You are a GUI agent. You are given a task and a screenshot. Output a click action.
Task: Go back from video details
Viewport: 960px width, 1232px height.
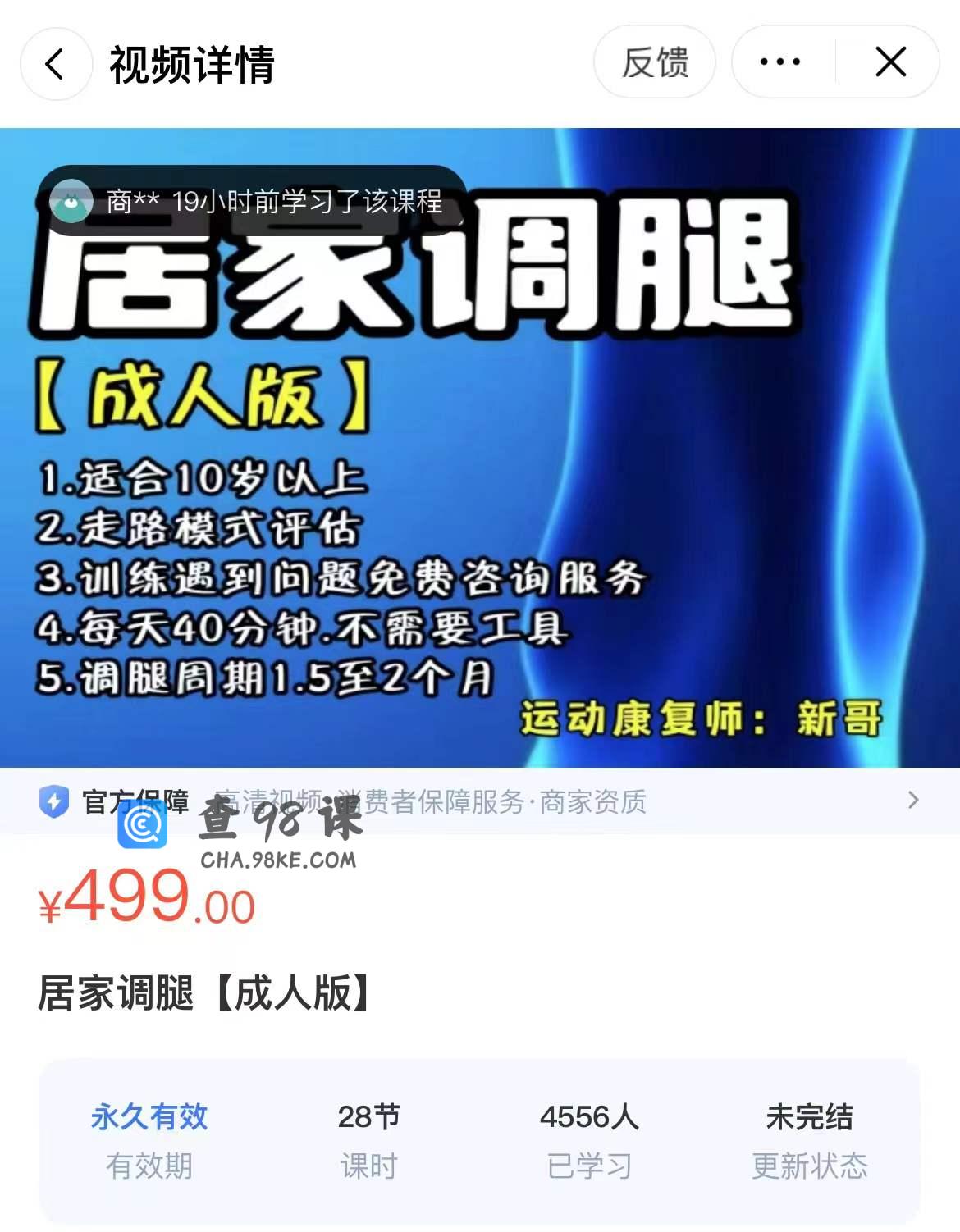click(55, 64)
